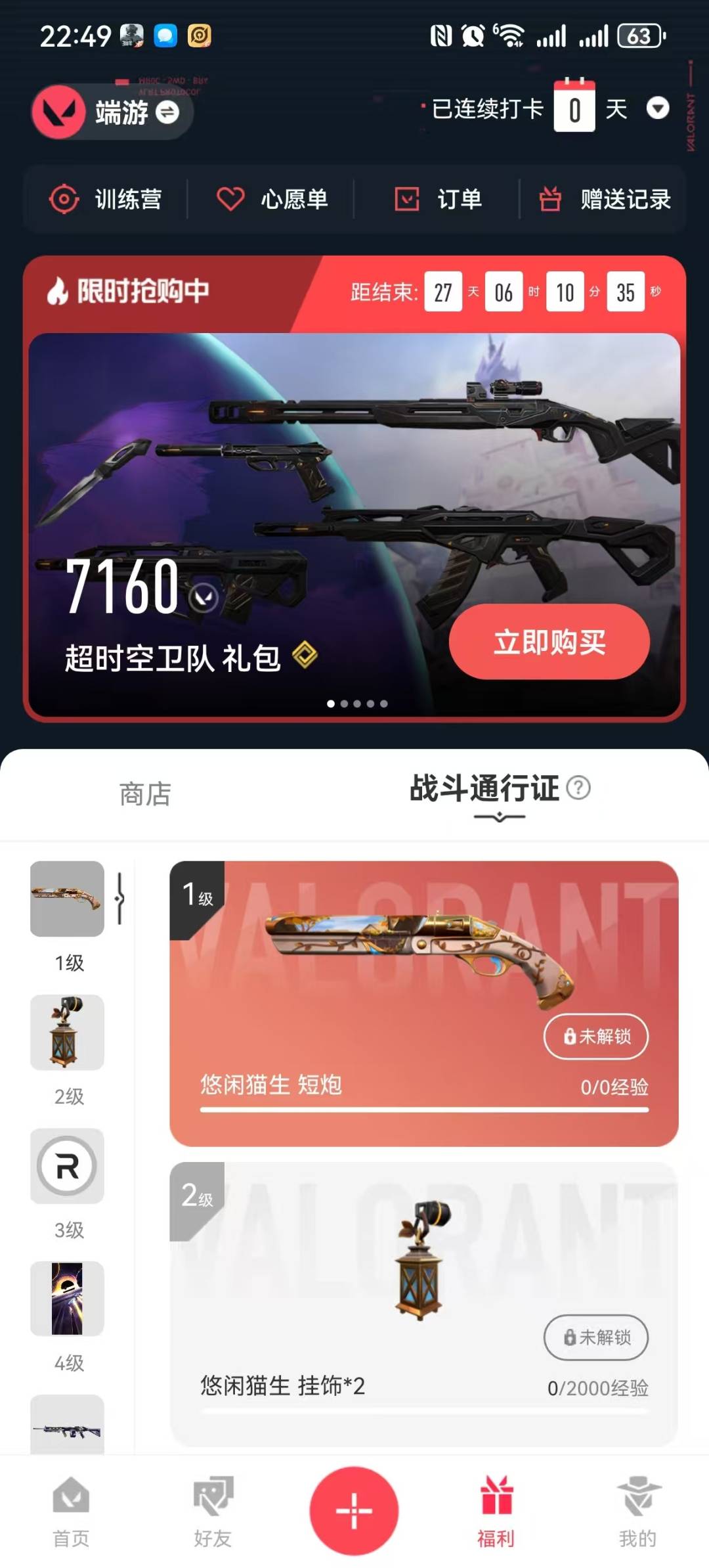Image resolution: width=709 pixels, height=1568 pixels.
Task: Switch to the 商店 tab
Action: 145,794
